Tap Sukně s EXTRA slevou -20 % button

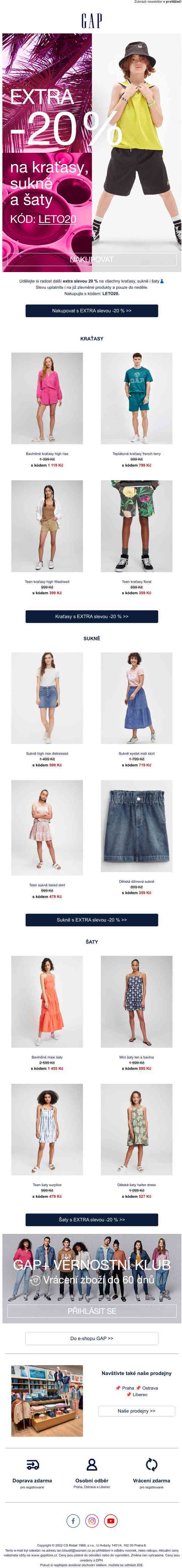[x=91, y=920]
